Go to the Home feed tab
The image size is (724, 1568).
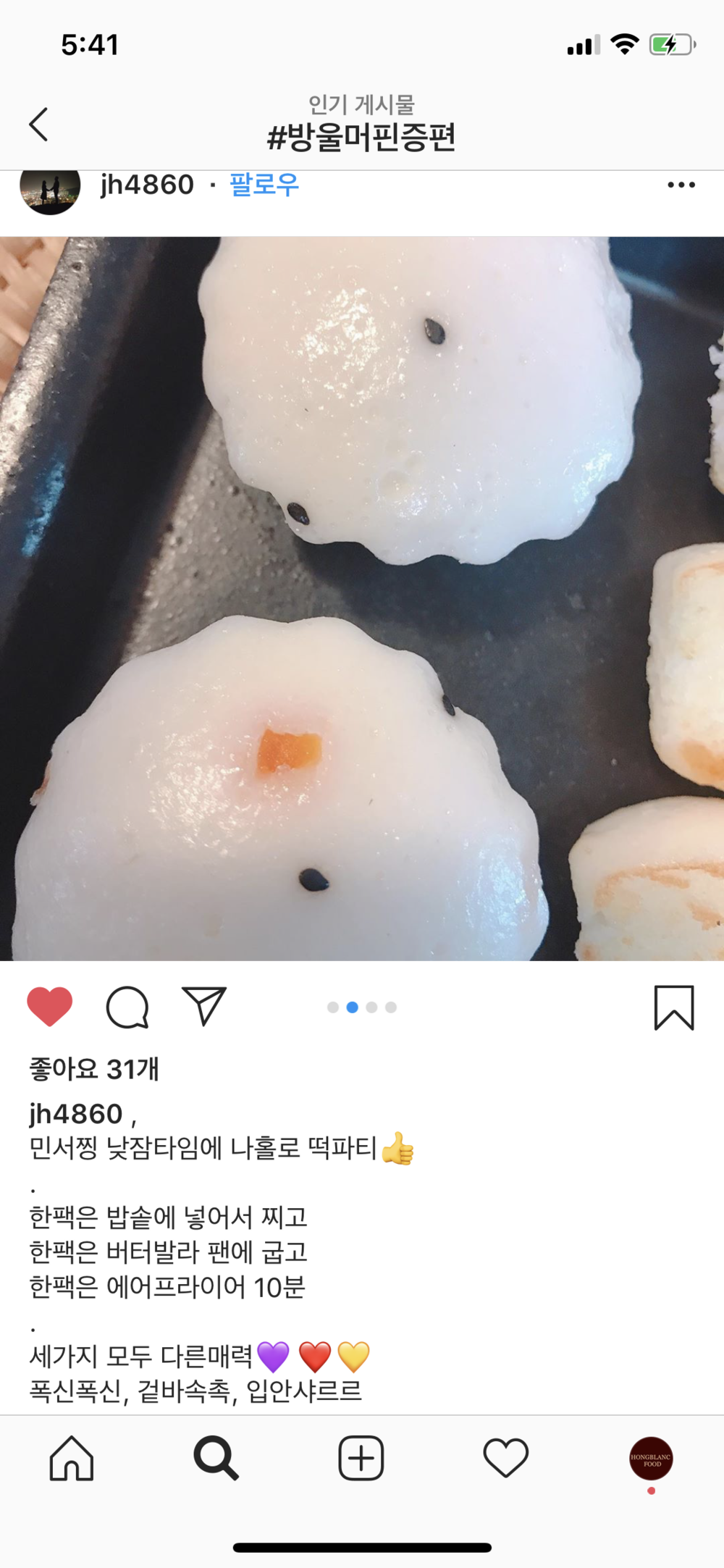tap(72, 1458)
